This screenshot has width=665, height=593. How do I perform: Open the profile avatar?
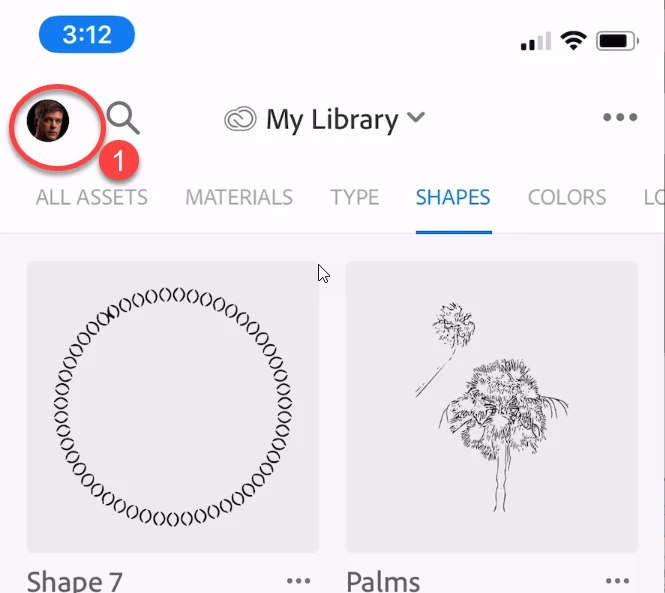pyautogui.click(x=48, y=121)
